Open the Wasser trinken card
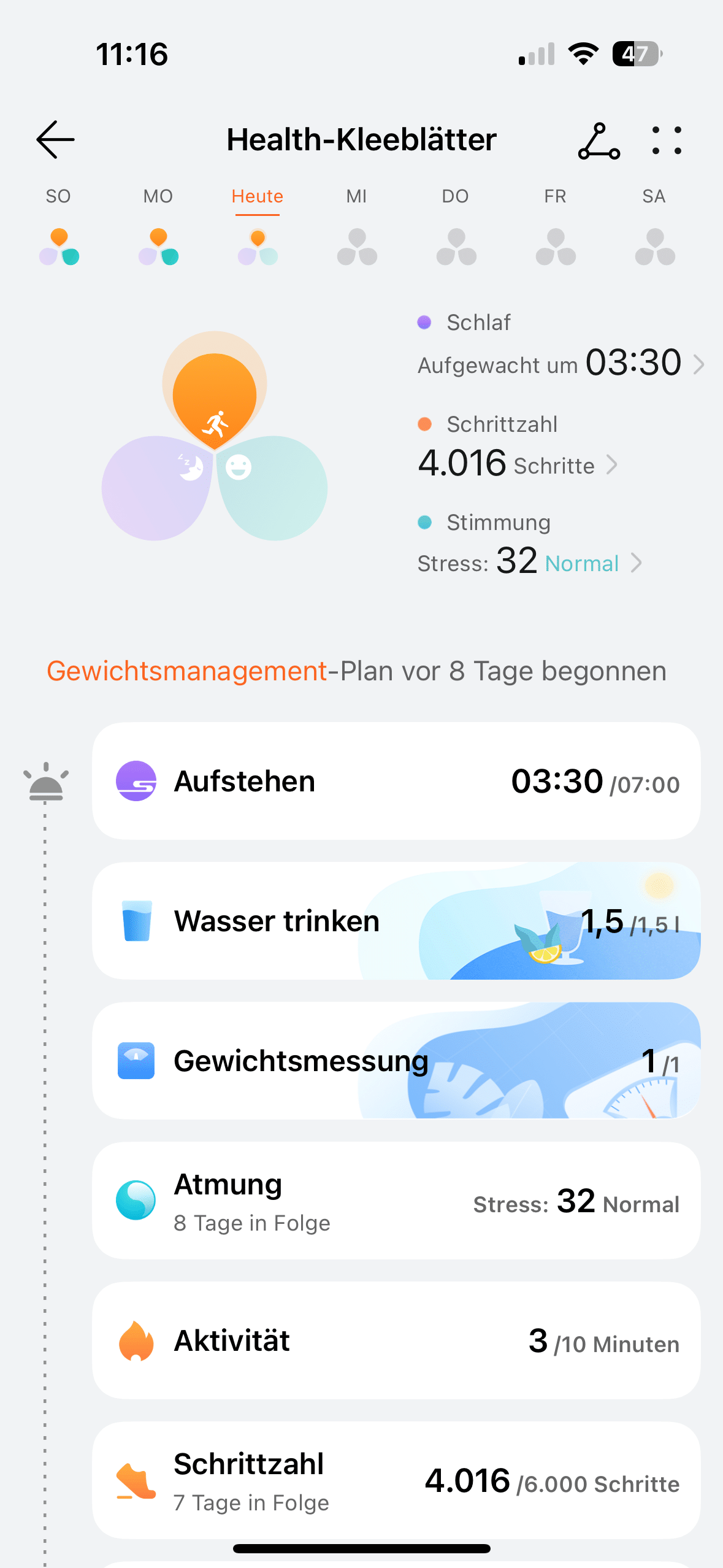Image resolution: width=723 pixels, height=1568 pixels. tap(396, 921)
